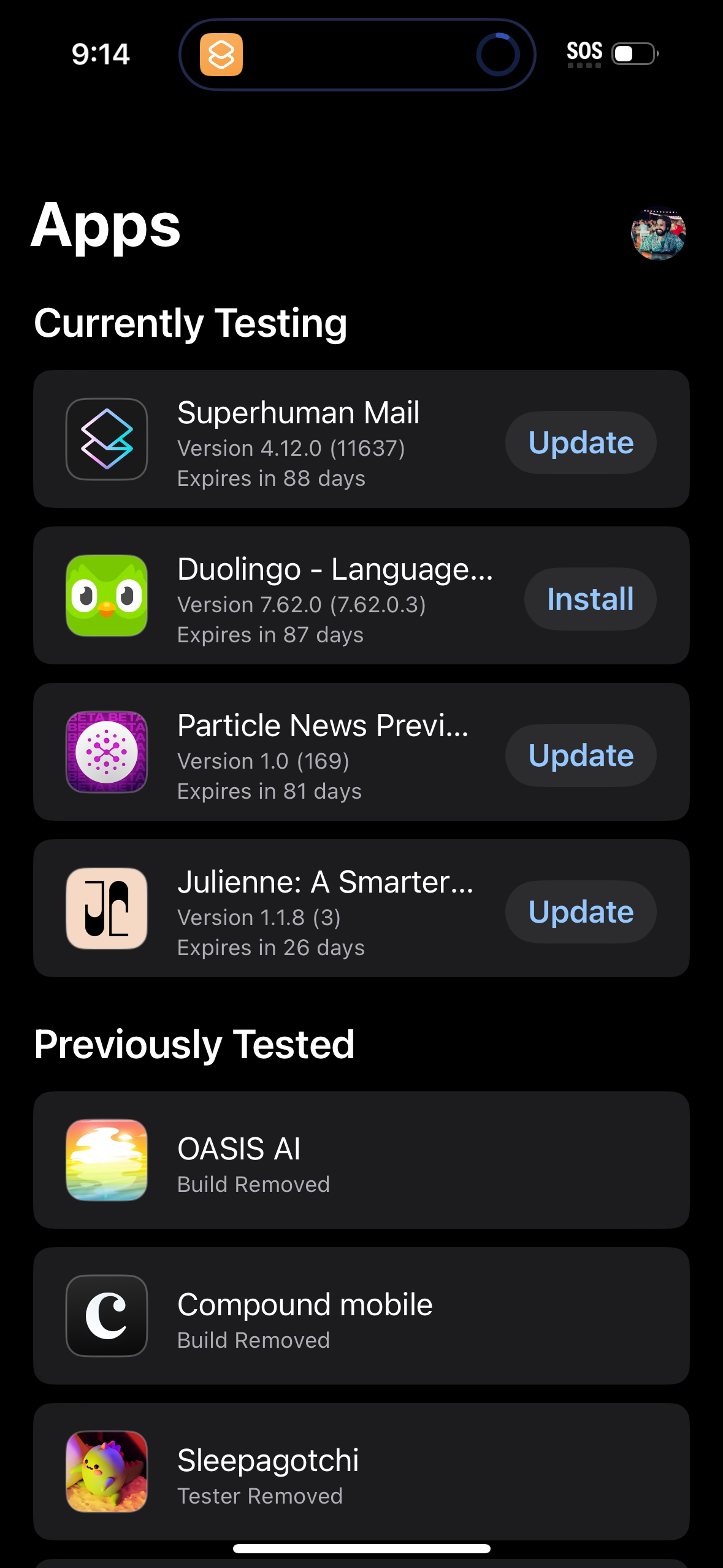Tap the TestFlight icon in the Dynamic Island
Screen dimensions: 723x1568
[x=223, y=54]
